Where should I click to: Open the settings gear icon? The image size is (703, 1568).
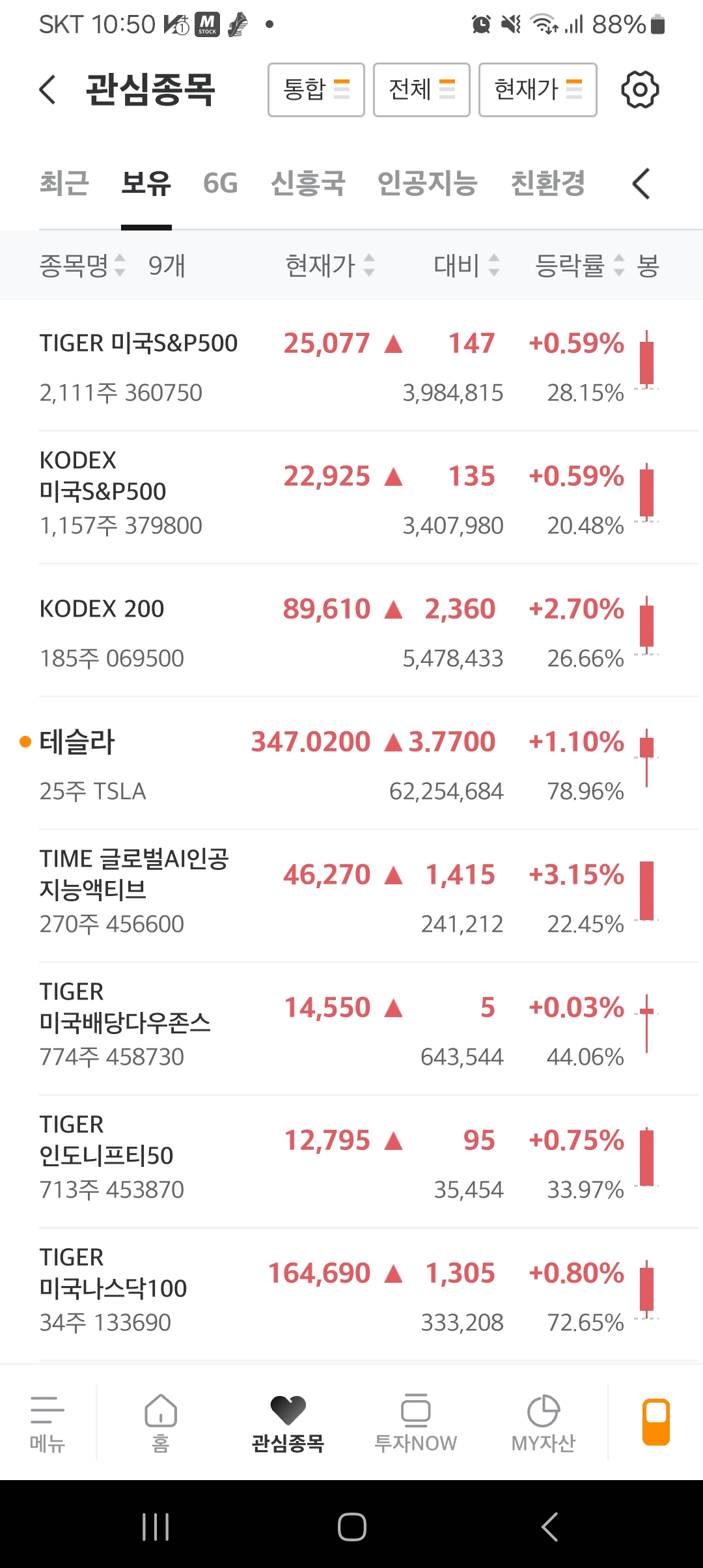pos(640,90)
